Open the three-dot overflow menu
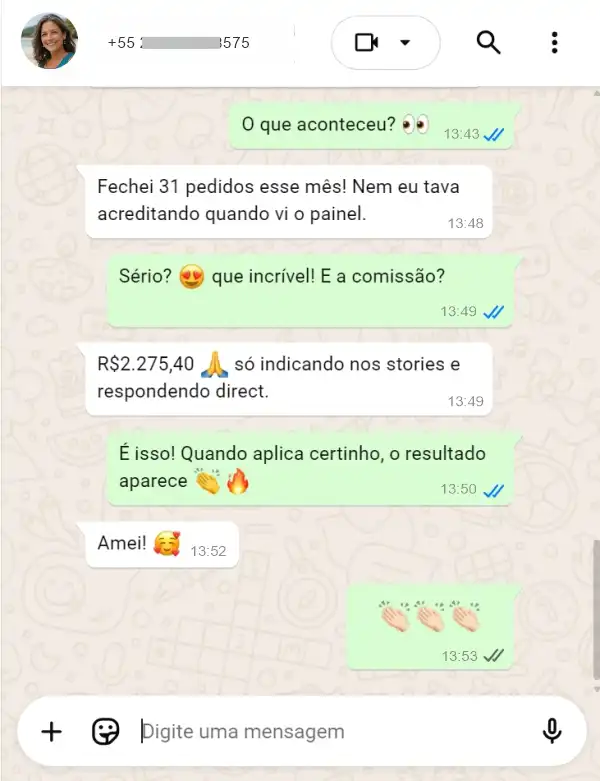600x781 pixels. 555,43
